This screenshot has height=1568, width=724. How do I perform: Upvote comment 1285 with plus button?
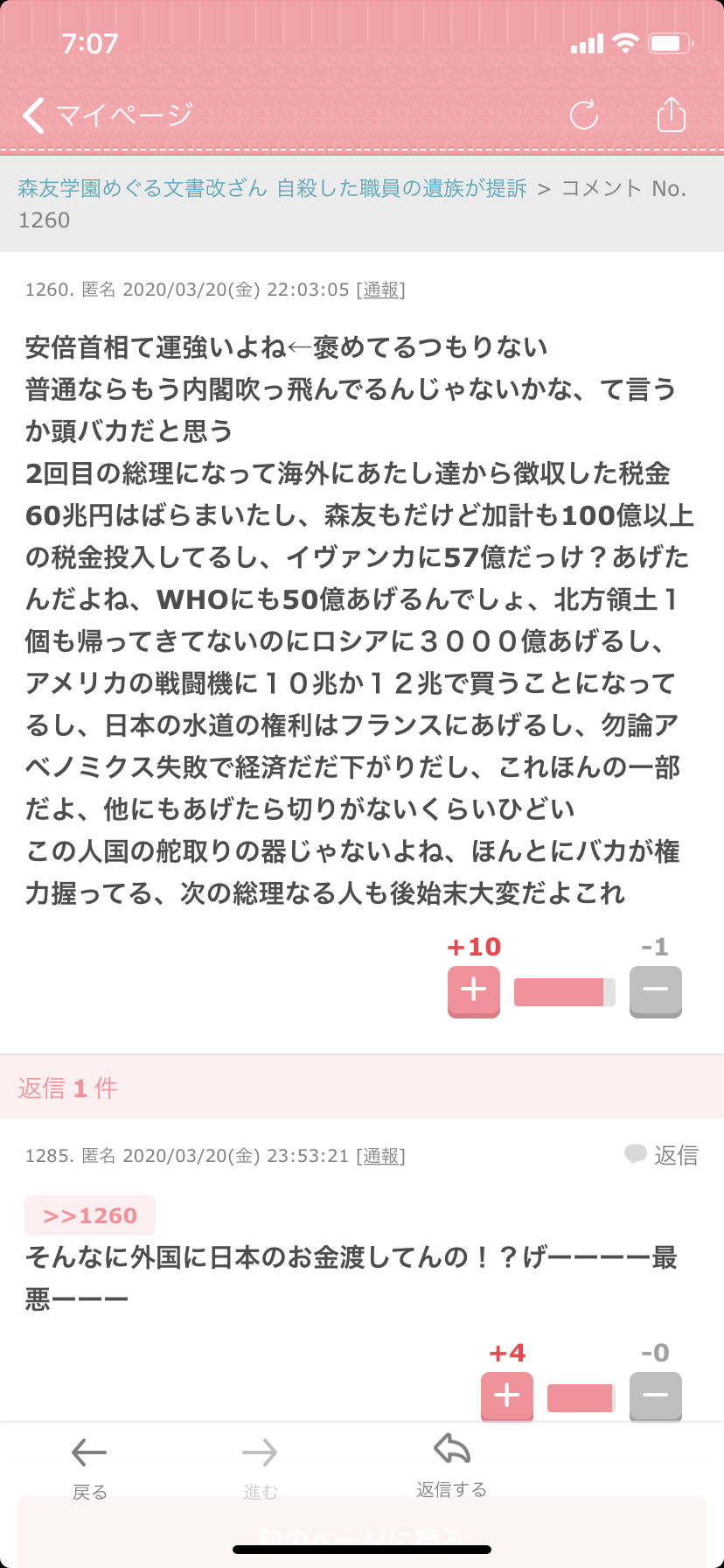pos(507,1396)
